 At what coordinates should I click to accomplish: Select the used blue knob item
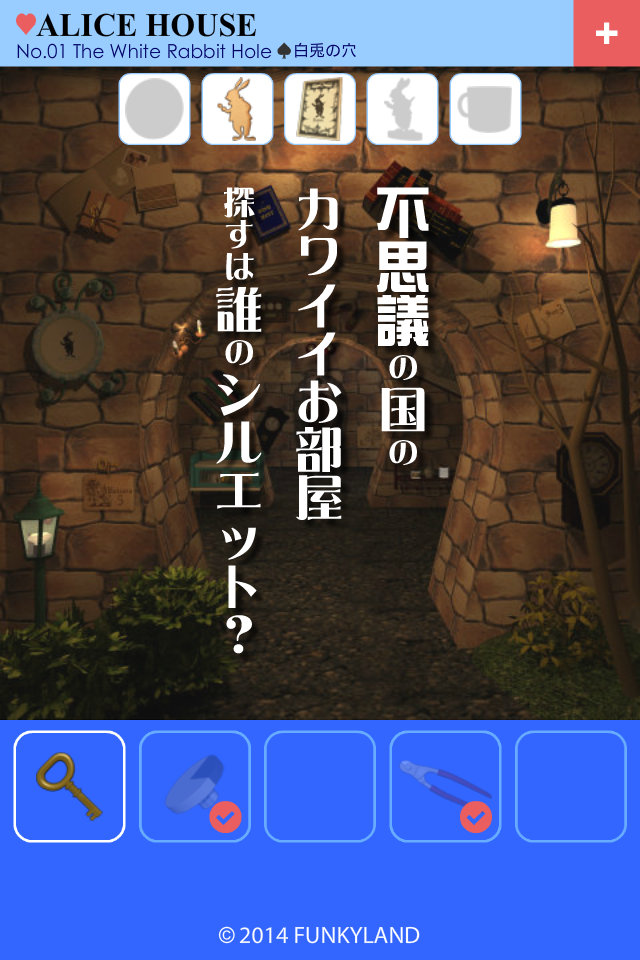click(194, 786)
